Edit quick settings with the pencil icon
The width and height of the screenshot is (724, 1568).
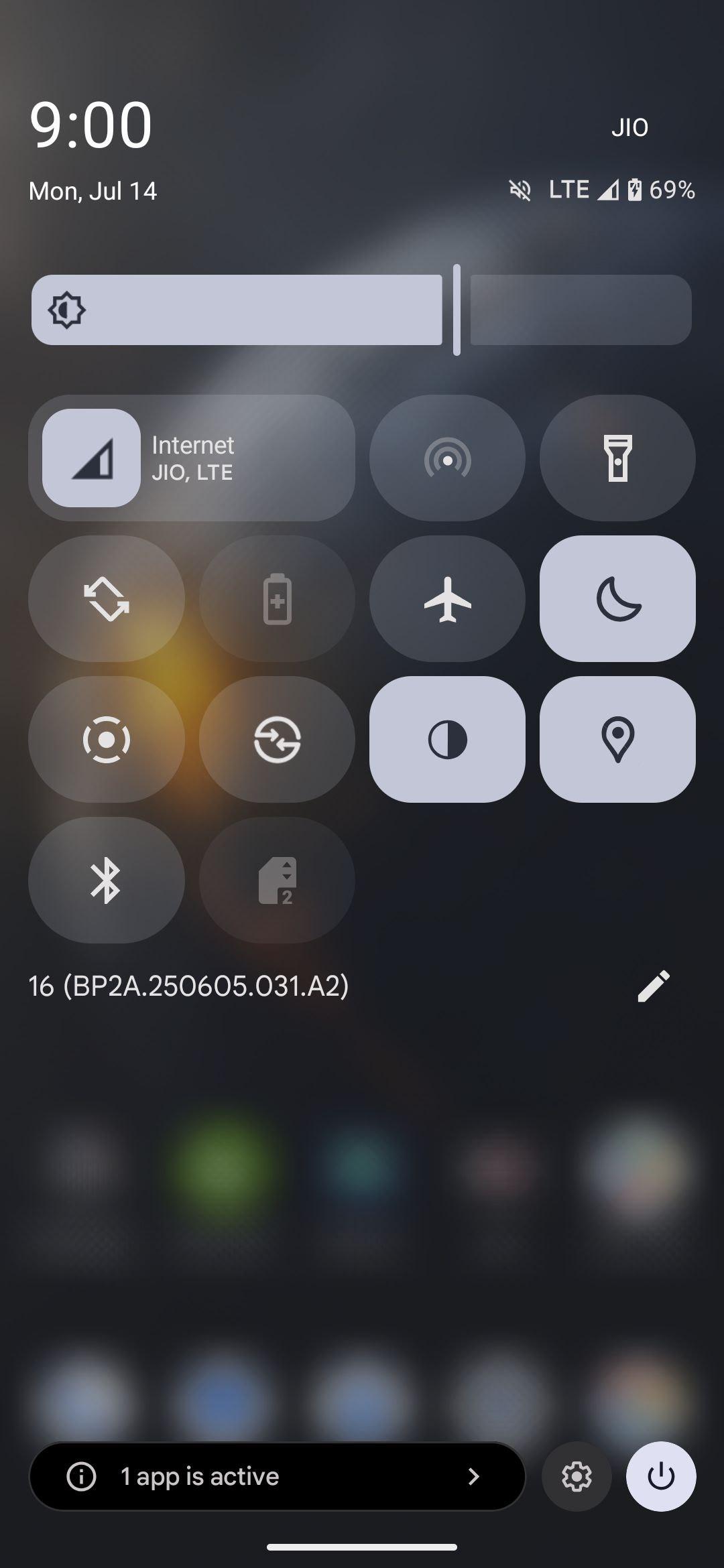pyautogui.click(x=654, y=986)
